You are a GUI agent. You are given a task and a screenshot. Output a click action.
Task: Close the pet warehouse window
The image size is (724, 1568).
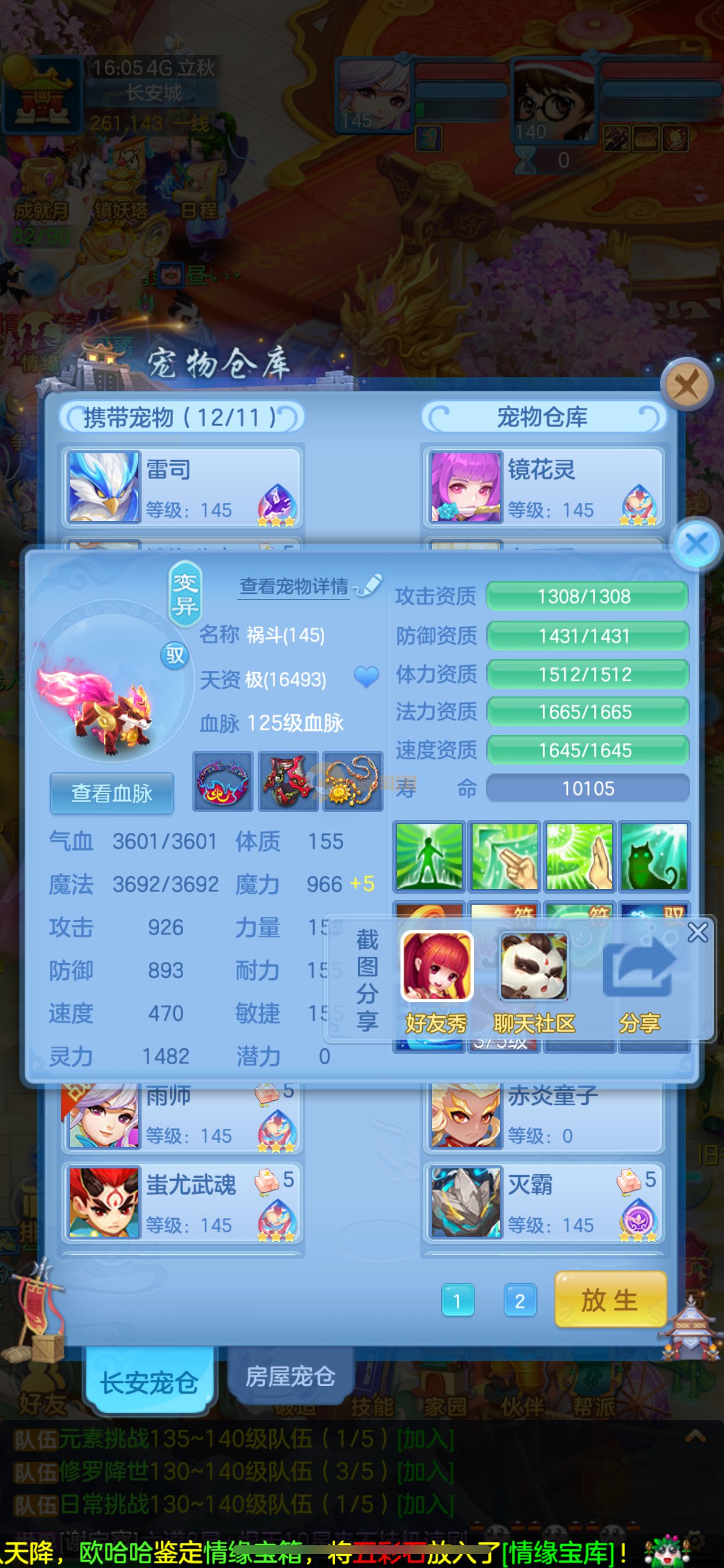pyautogui.click(x=687, y=384)
